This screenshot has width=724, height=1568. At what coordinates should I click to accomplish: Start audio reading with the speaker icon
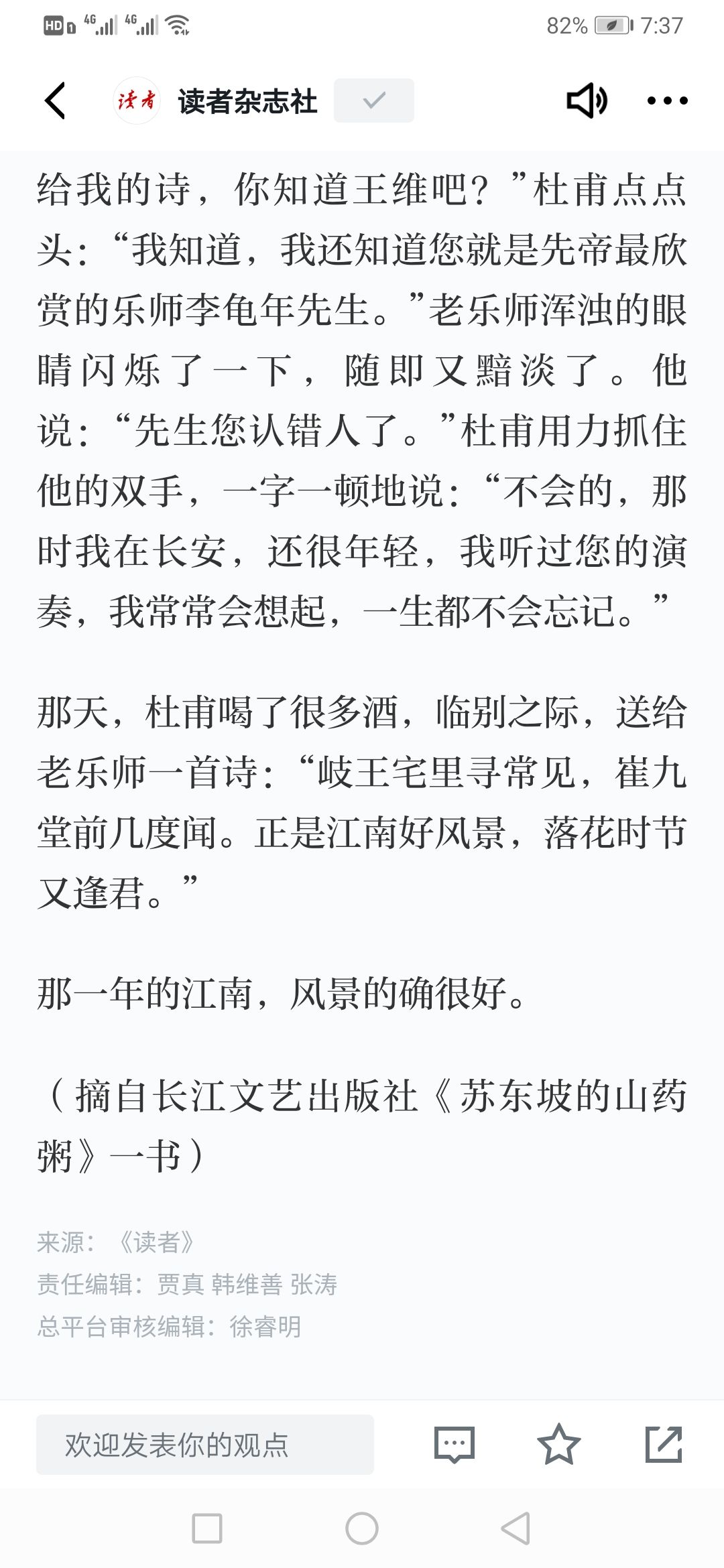(587, 101)
